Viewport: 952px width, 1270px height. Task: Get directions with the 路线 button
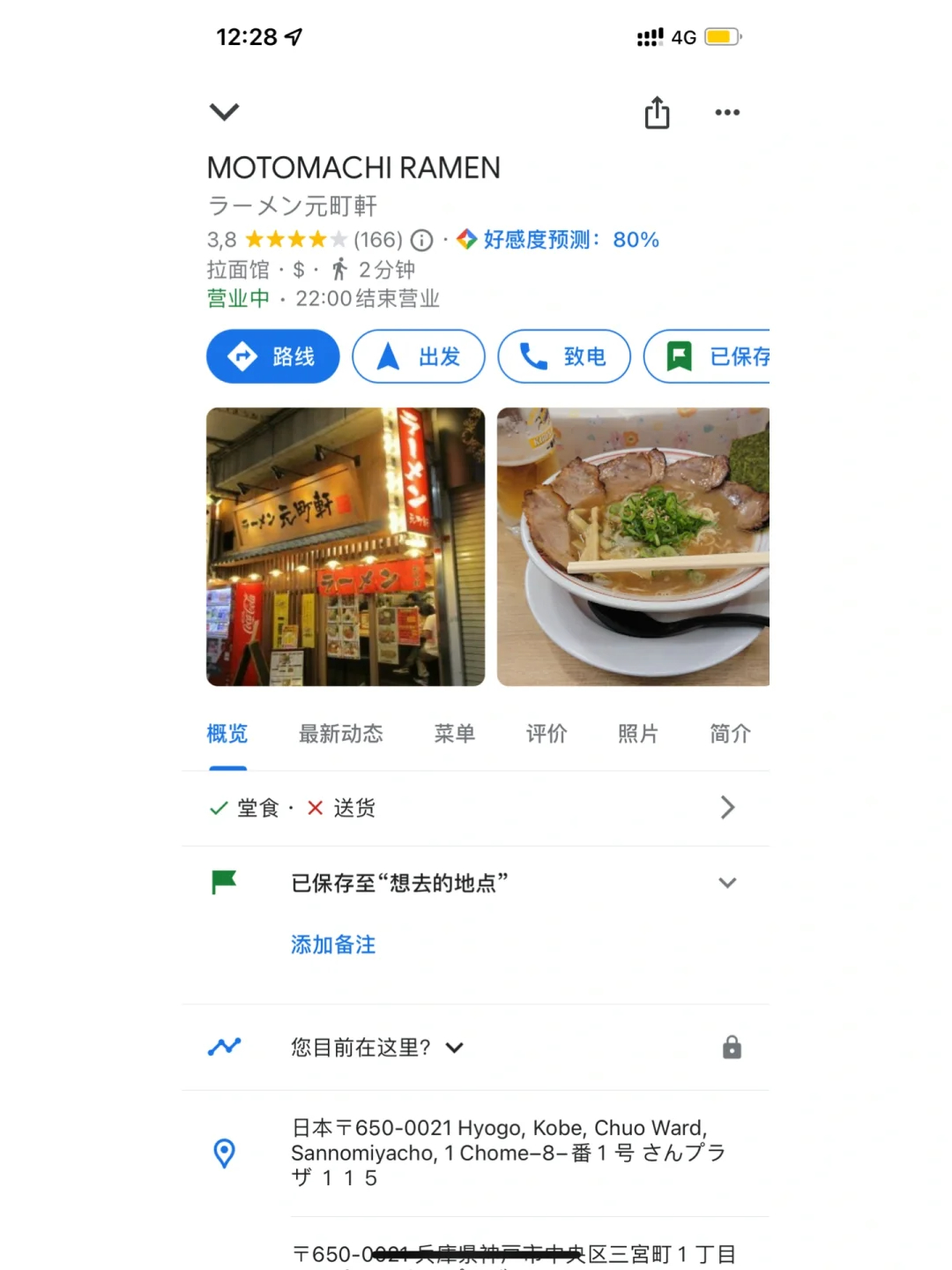click(273, 356)
